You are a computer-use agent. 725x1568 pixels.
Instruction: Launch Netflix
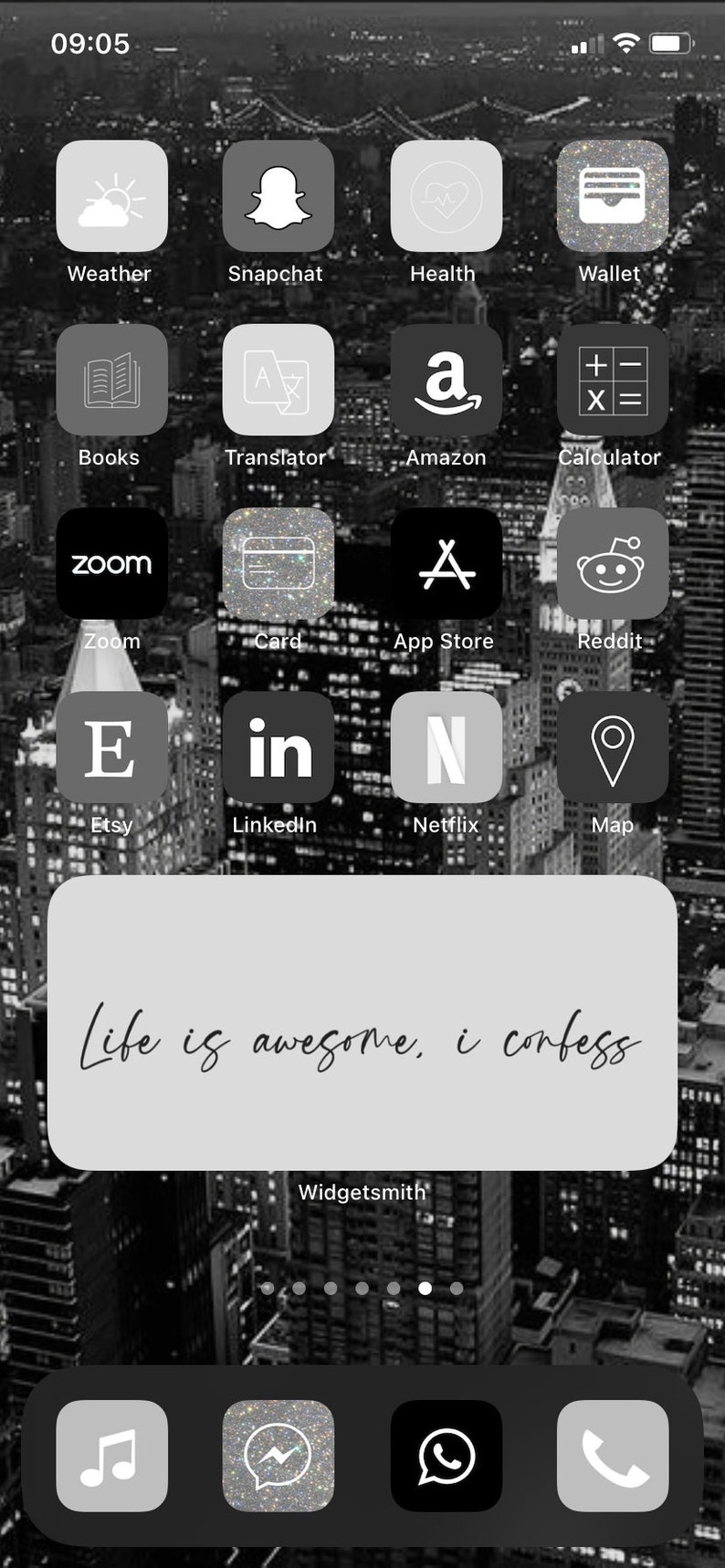(x=447, y=747)
